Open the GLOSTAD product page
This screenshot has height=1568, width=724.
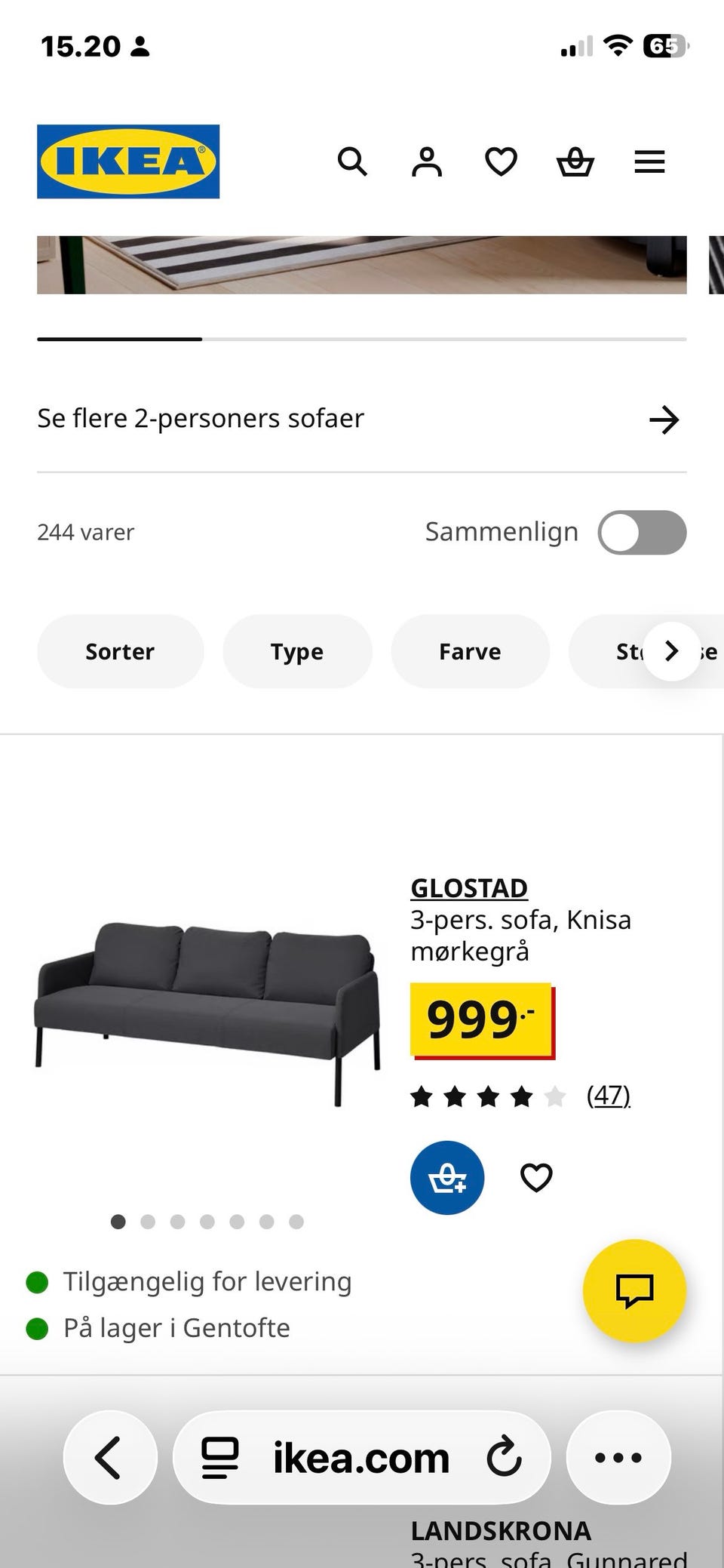click(469, 888)
